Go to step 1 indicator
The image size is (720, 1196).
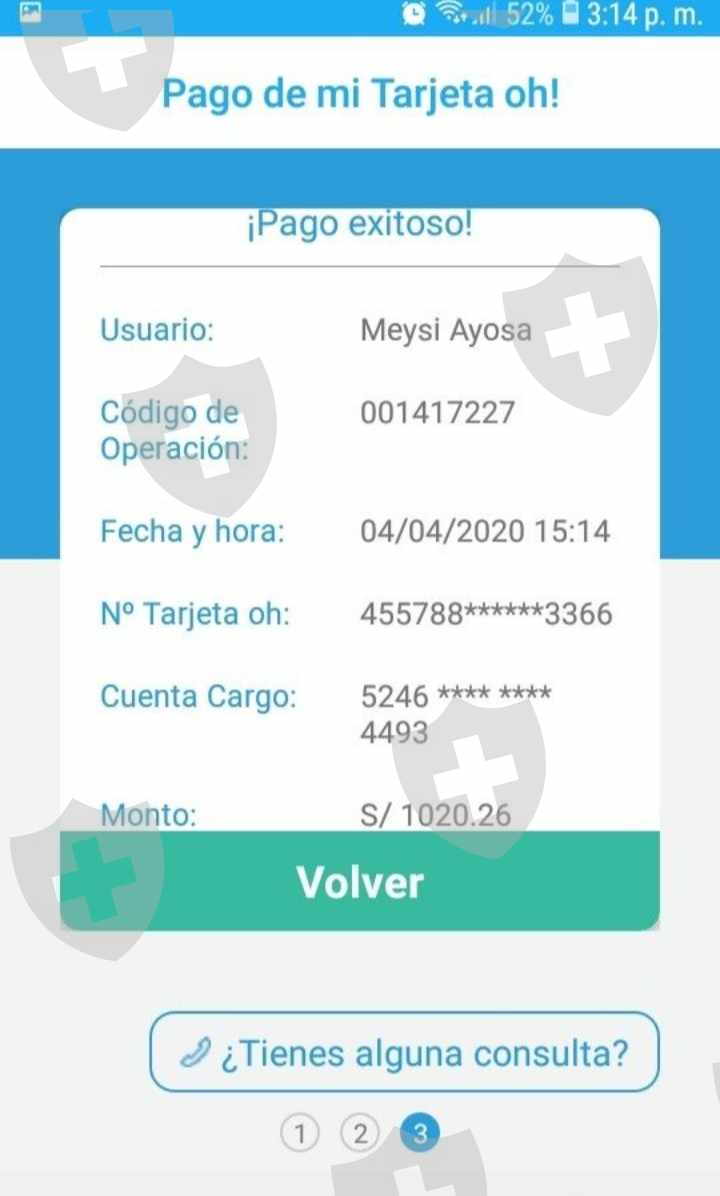tap(300, 1134)
